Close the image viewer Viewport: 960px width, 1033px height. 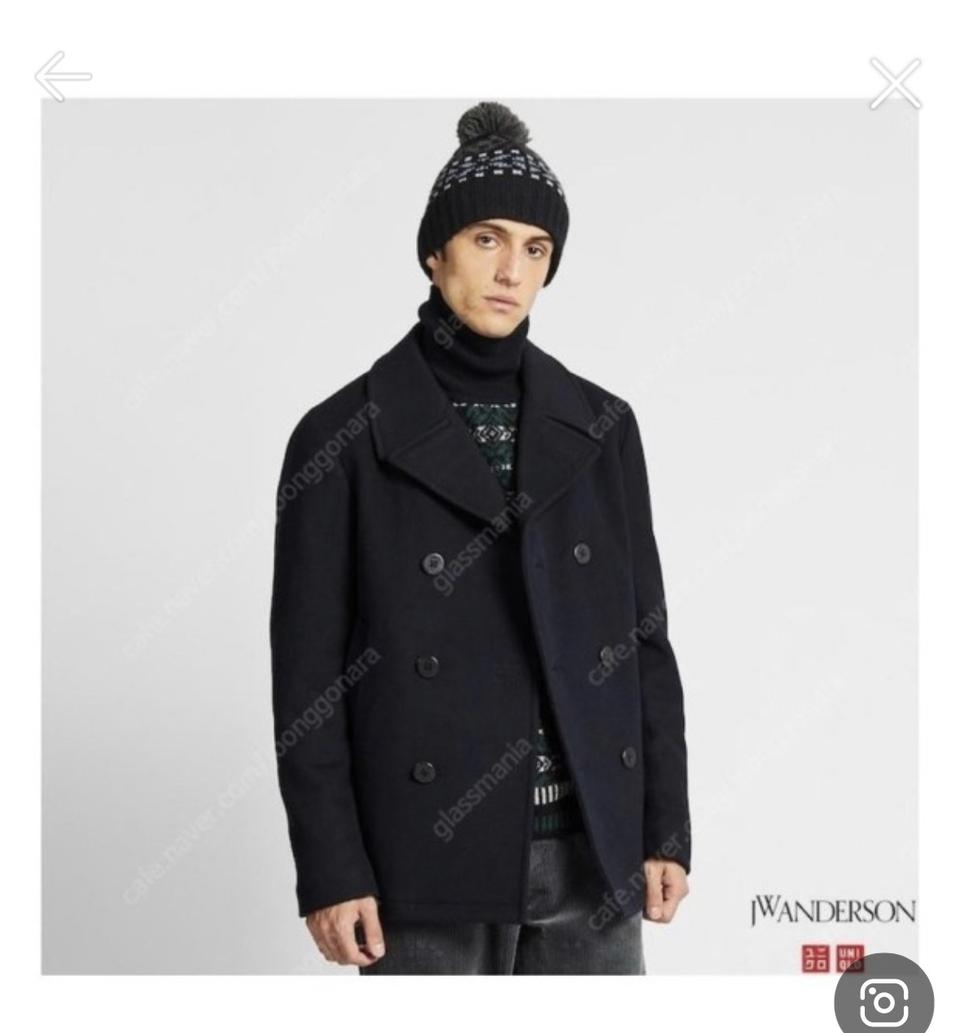point(894,83)
